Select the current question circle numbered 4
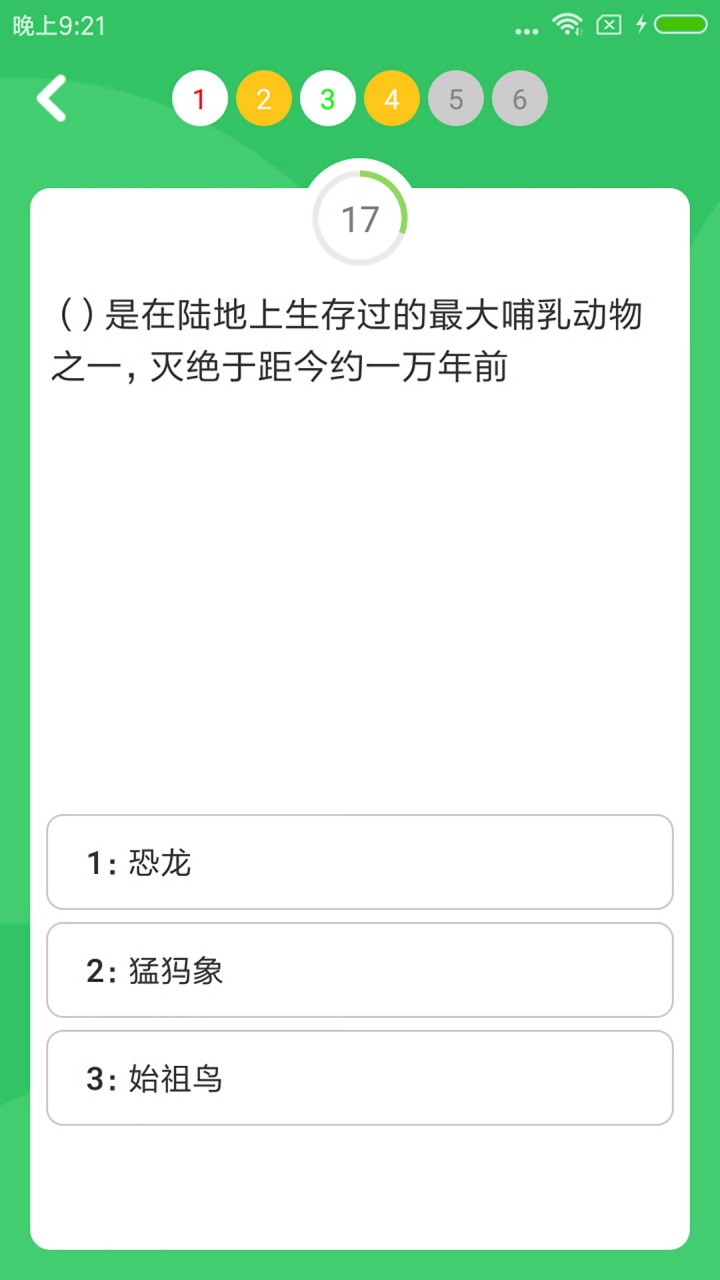Image resolution: width=720 pixels, height=1280 pixels. tap(391, 98)
